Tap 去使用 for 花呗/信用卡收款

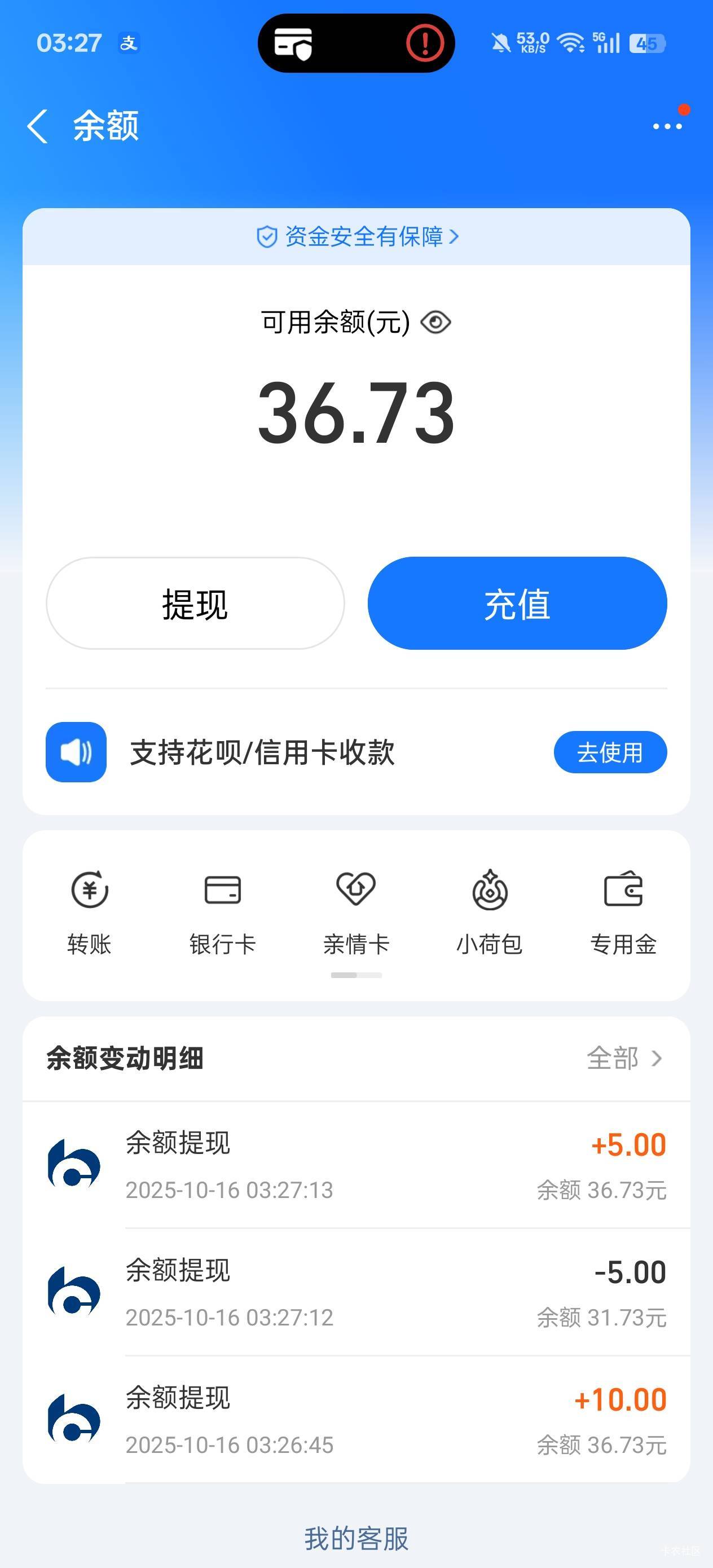[x=610, y=752]
